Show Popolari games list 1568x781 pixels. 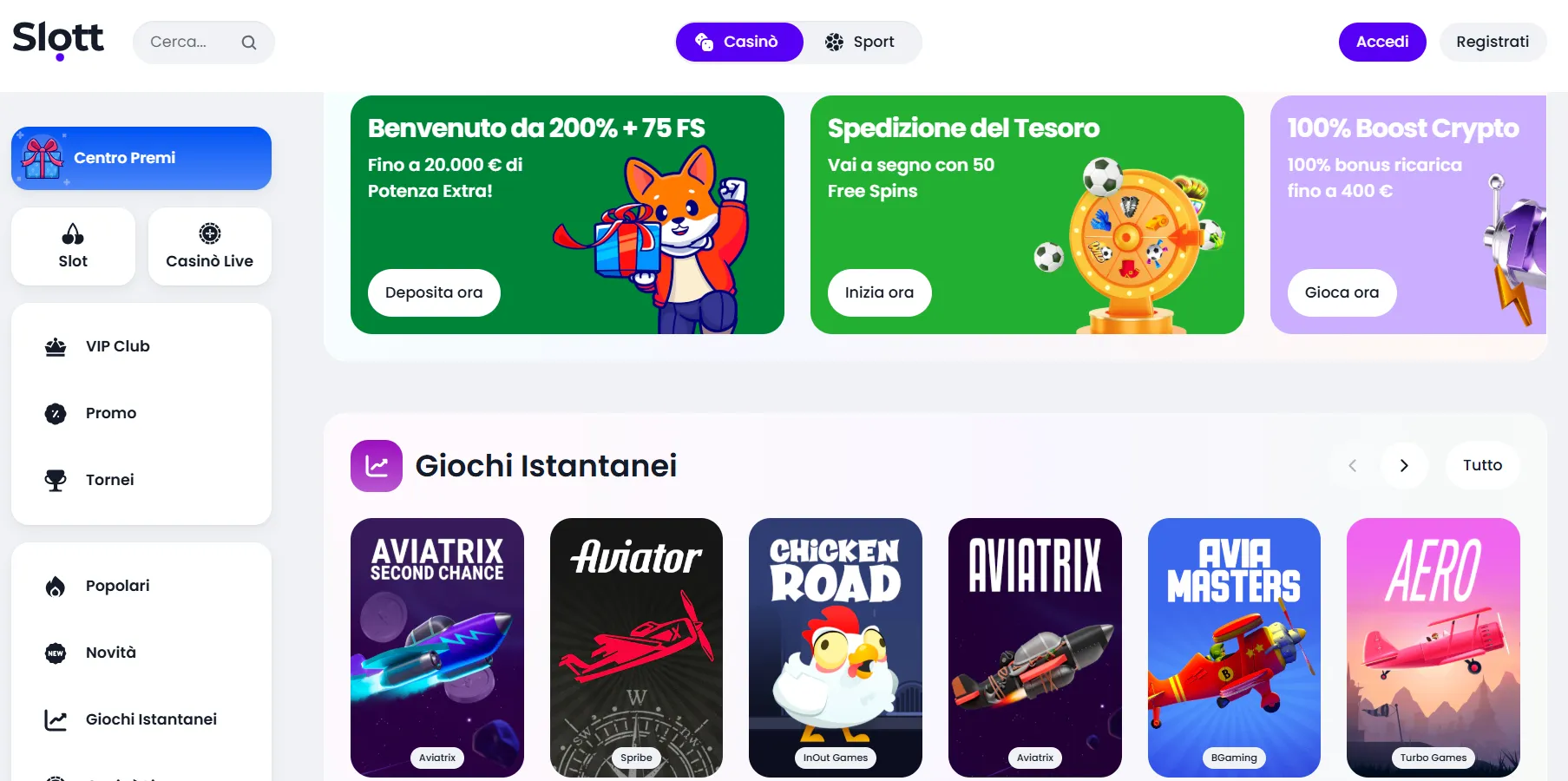click(x=117, y=586)
